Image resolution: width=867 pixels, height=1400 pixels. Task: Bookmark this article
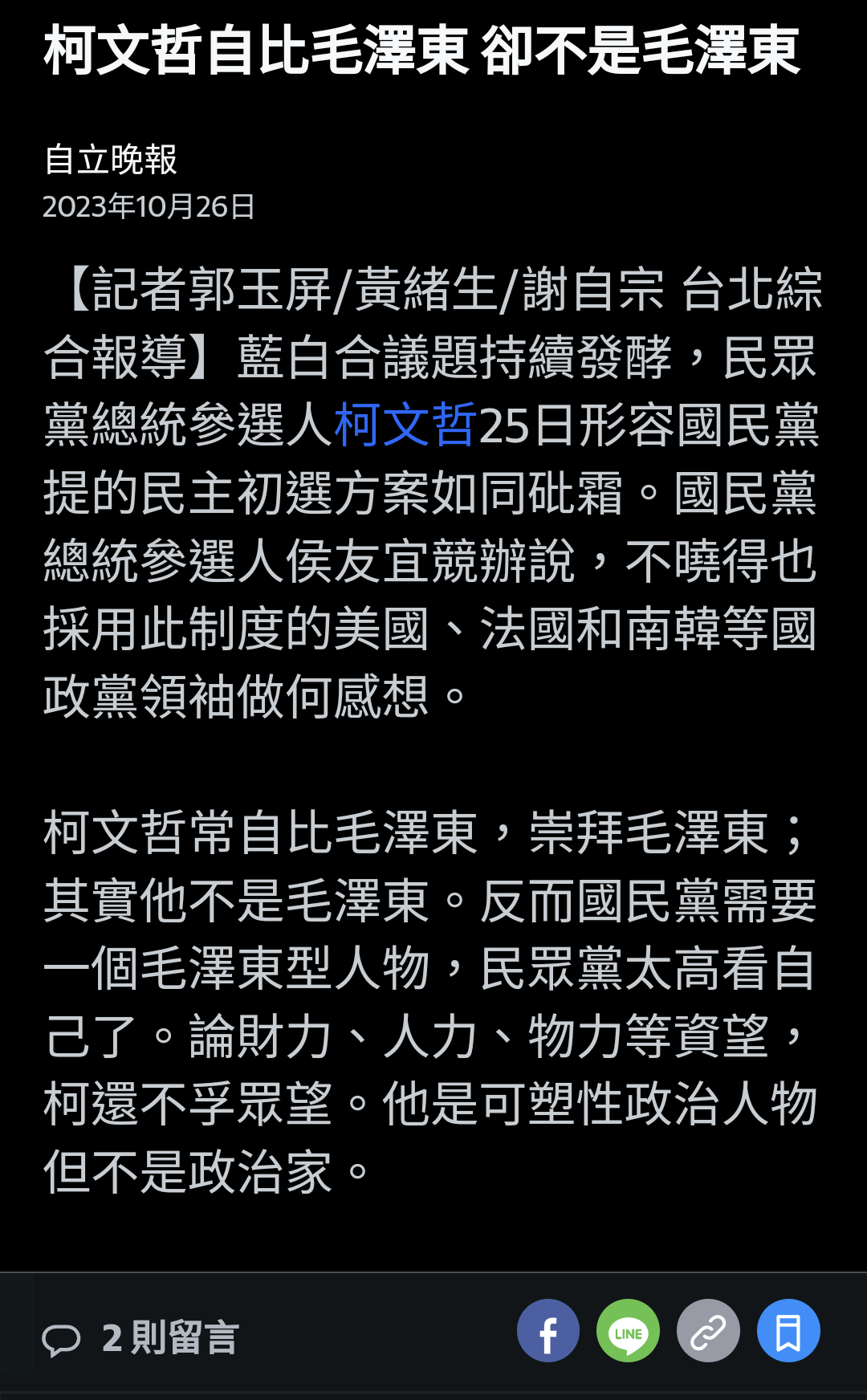pyautogui.click(x=788, y=1331)
